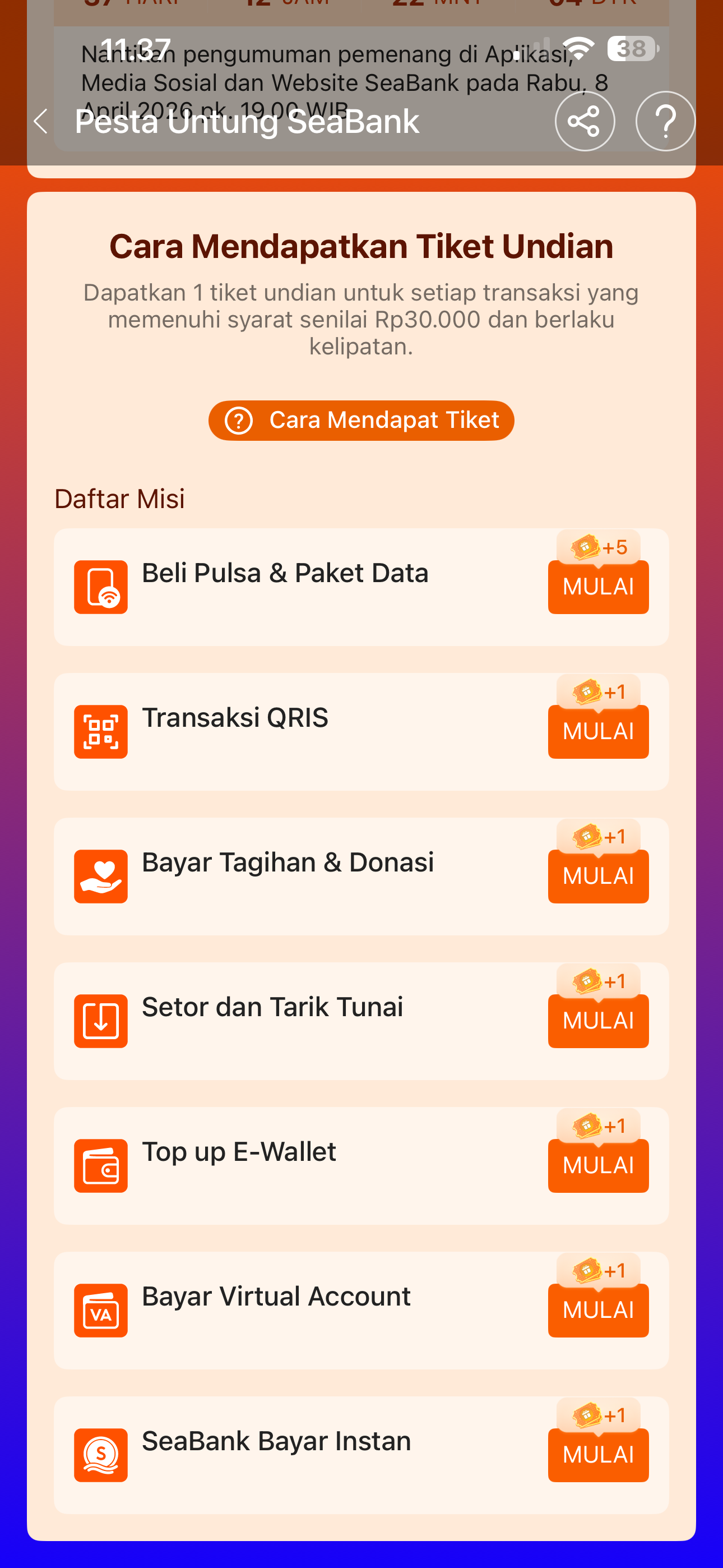Screen dimensions: 723x1568
Task: Start the Bayar Virtual Account mission
Action: coord(597,1310)
